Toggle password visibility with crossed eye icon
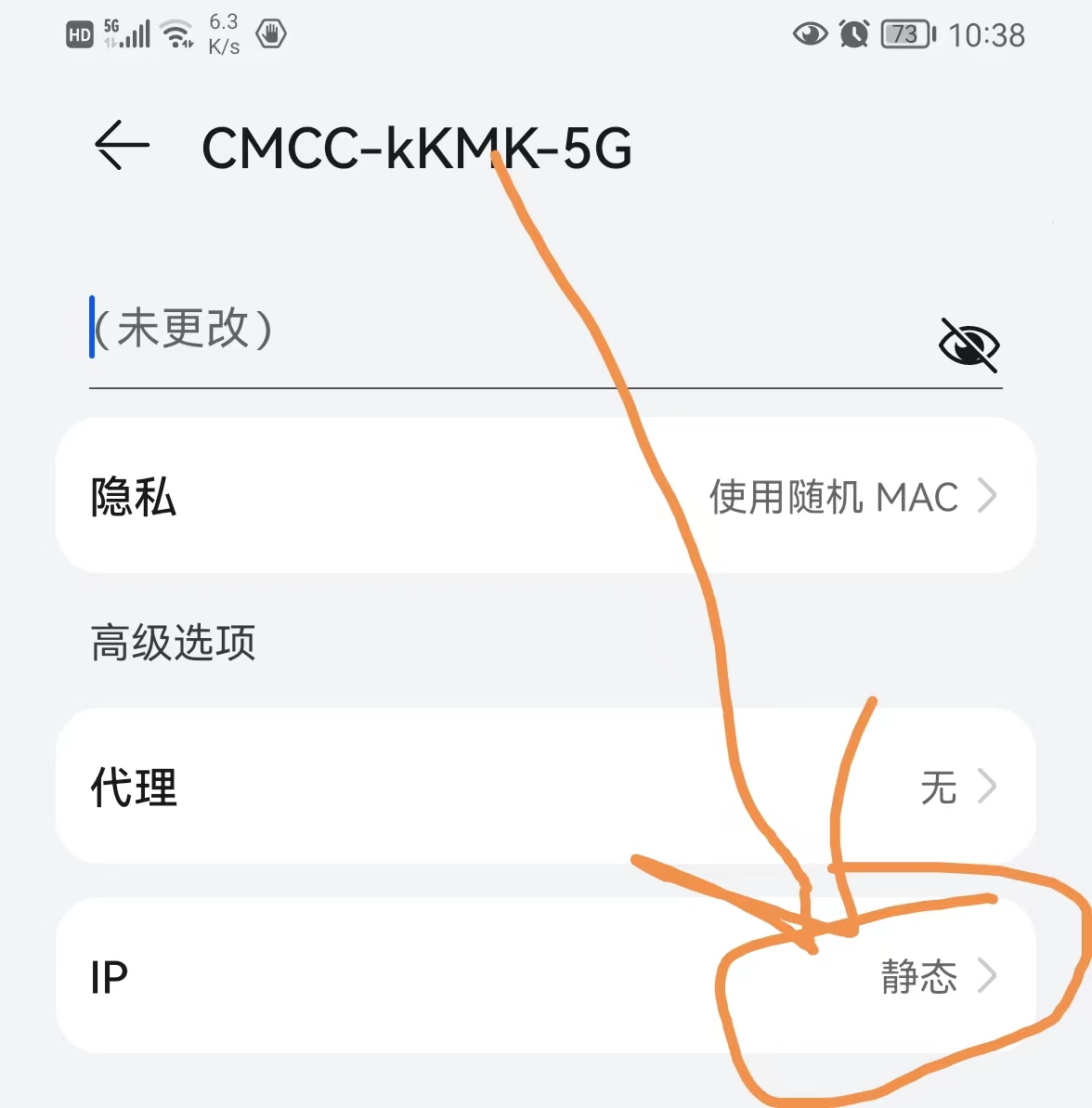Viewport: 1092px width, 1108px height. click(x=968, y=345)
